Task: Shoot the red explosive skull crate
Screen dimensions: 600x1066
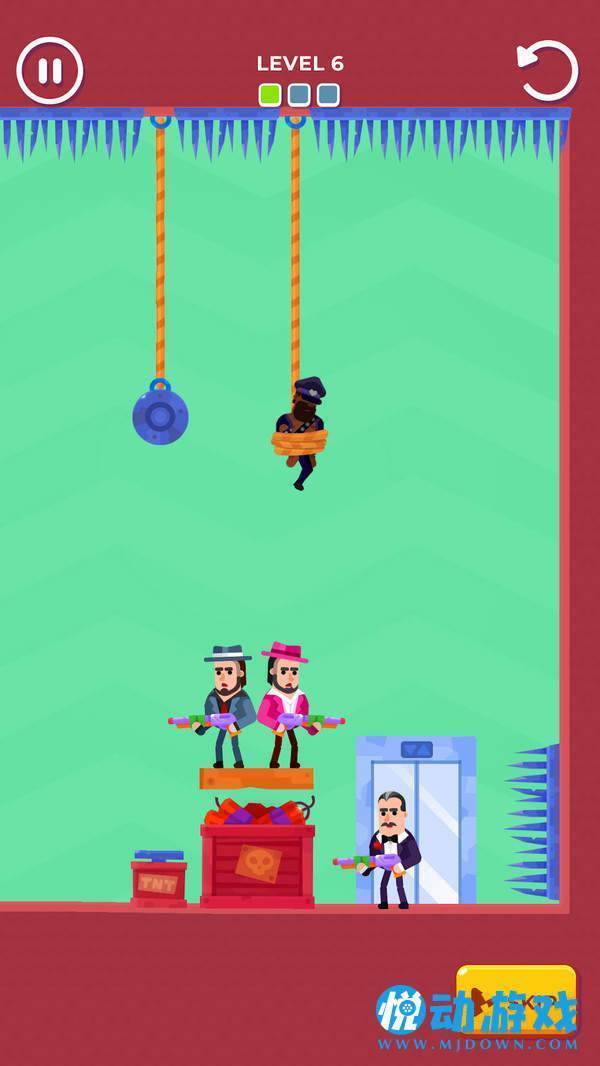Action: click(257, 864)
